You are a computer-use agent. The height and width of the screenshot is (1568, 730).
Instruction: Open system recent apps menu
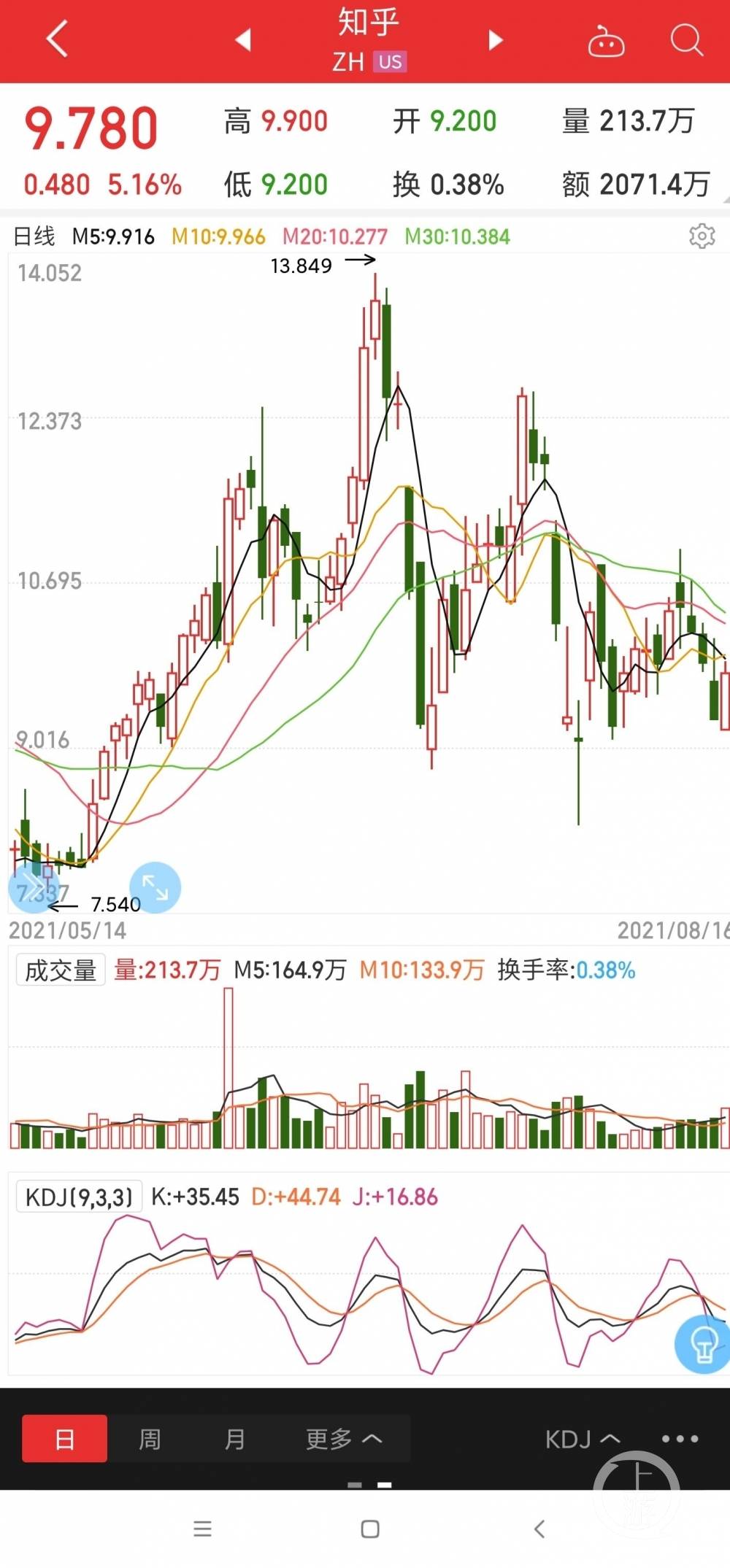click(x=202, y=1529)
